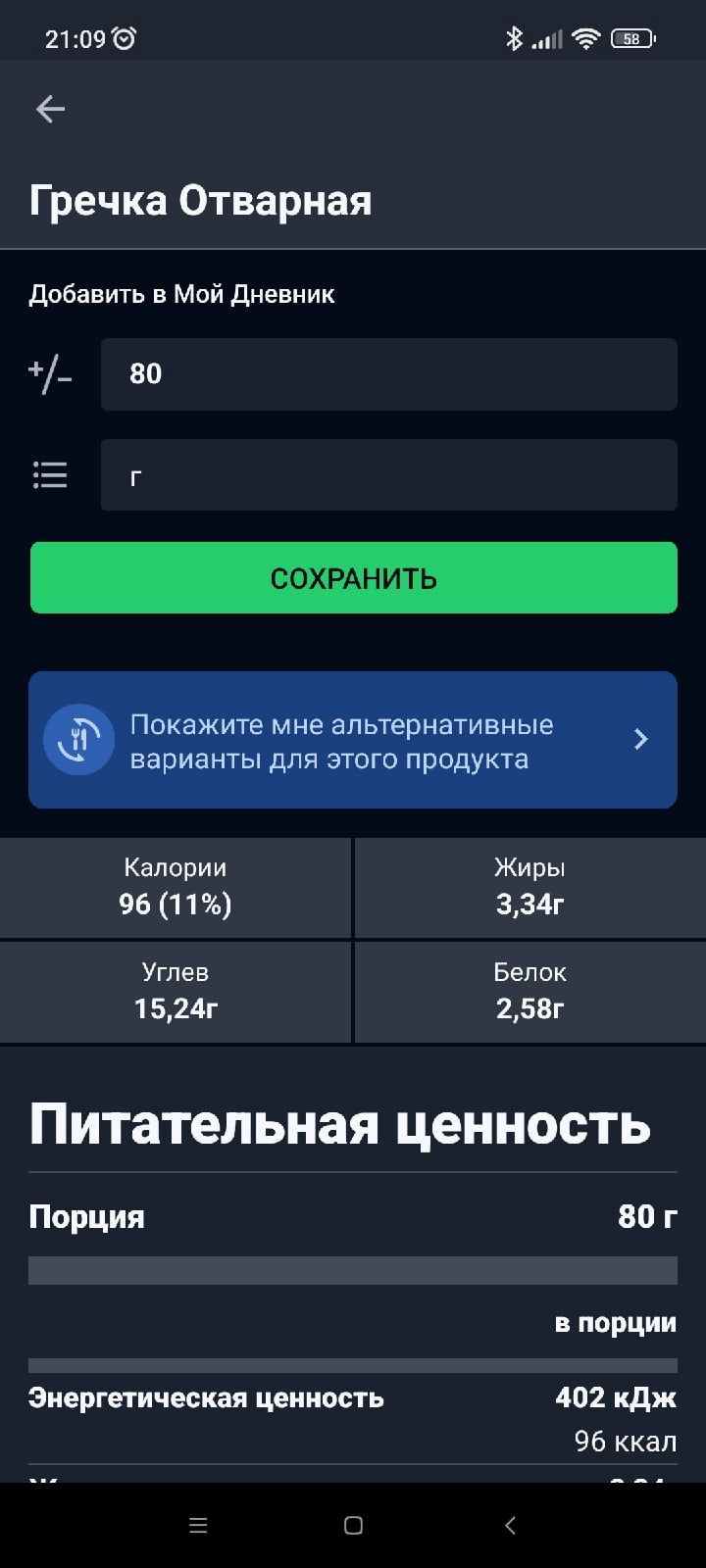706x1568 pixels.
Task: Tap the green Сохранить button
Action: tap(353, 578)
